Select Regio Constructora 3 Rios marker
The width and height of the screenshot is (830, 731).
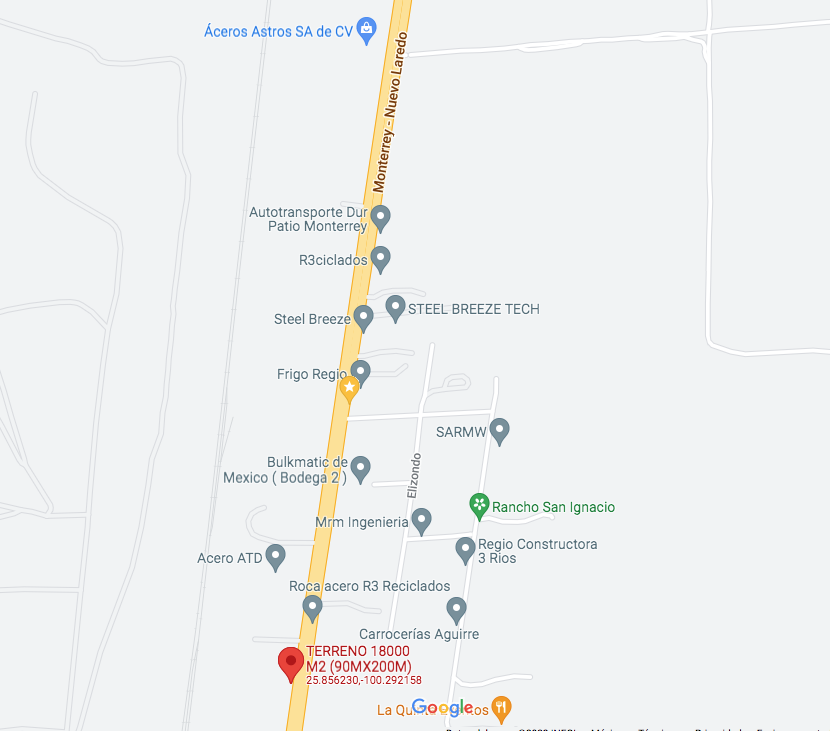click(x=465, y=548)
